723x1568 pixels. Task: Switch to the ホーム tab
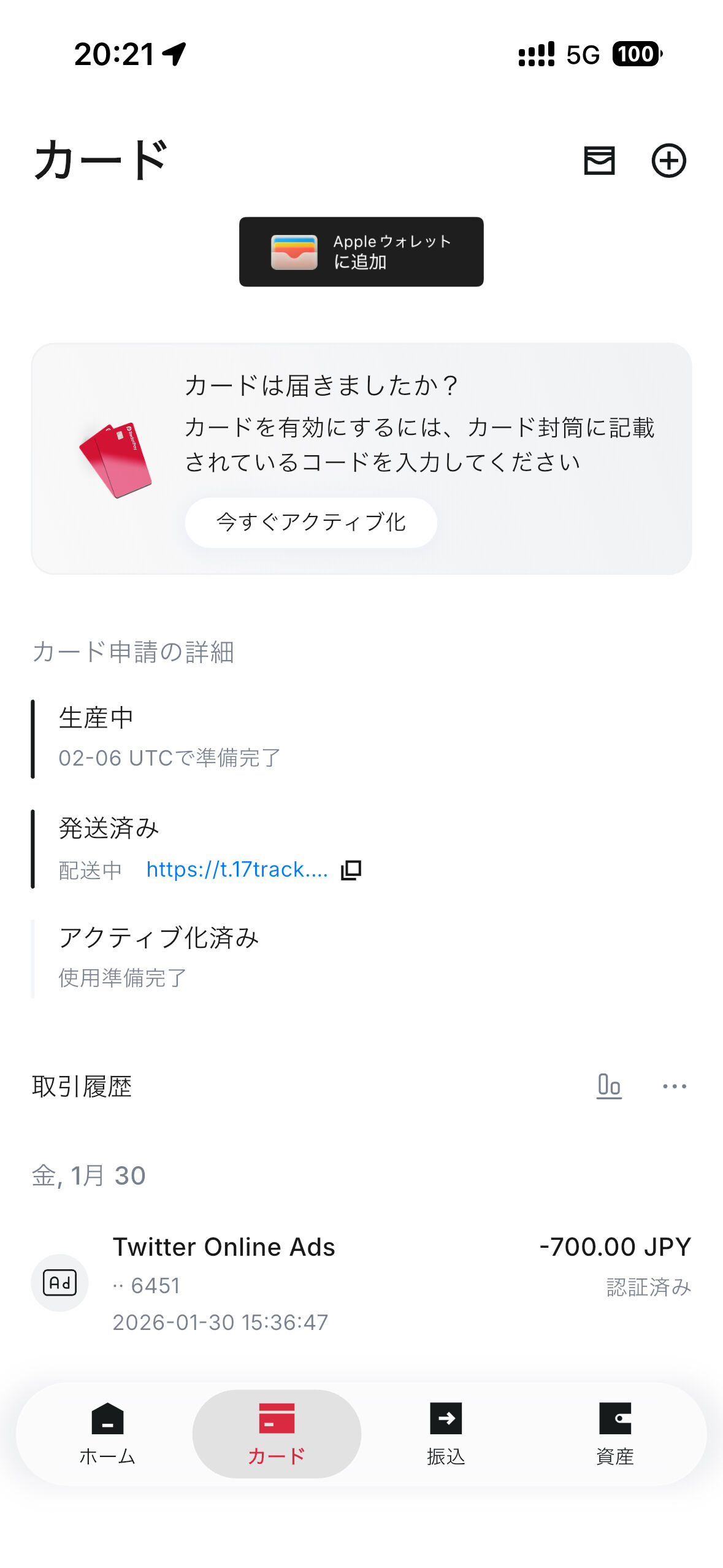[x=107, y=1433]
